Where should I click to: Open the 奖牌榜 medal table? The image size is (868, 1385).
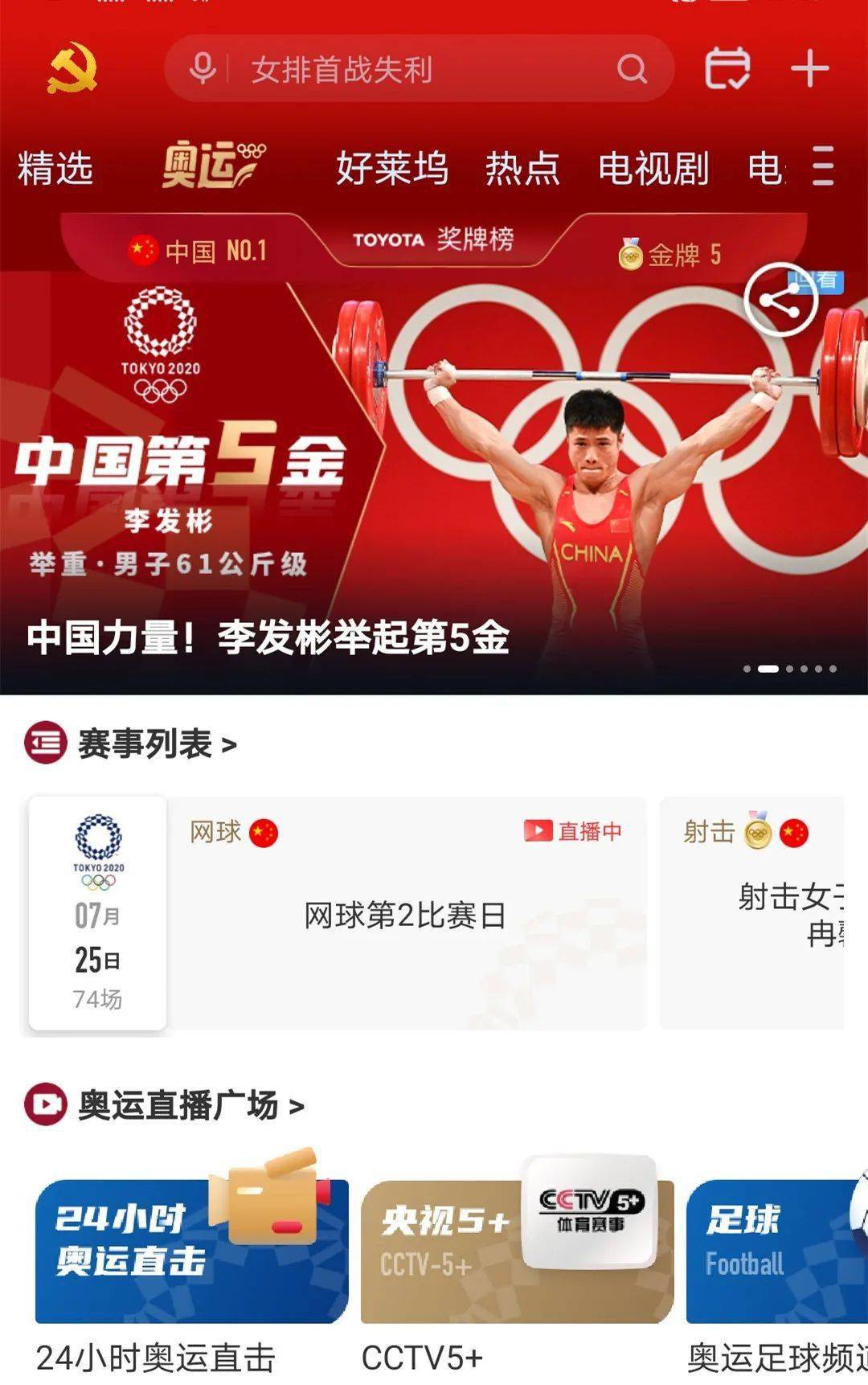pos(434,239)
